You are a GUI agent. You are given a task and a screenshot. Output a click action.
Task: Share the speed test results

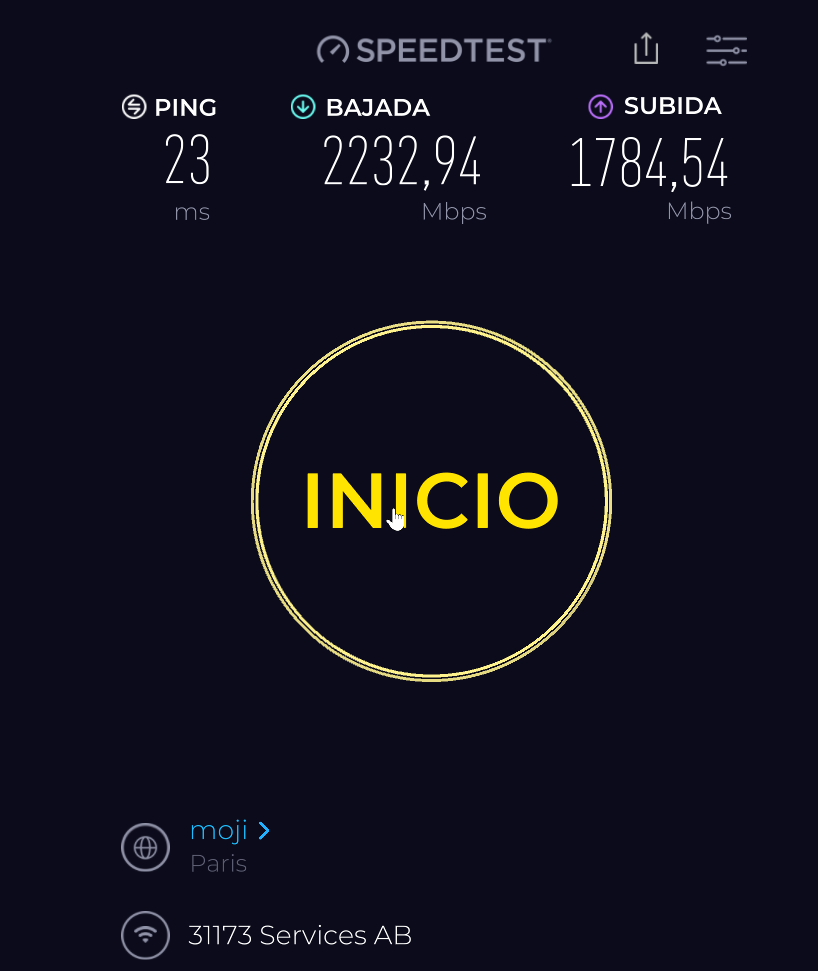point(646,49)
